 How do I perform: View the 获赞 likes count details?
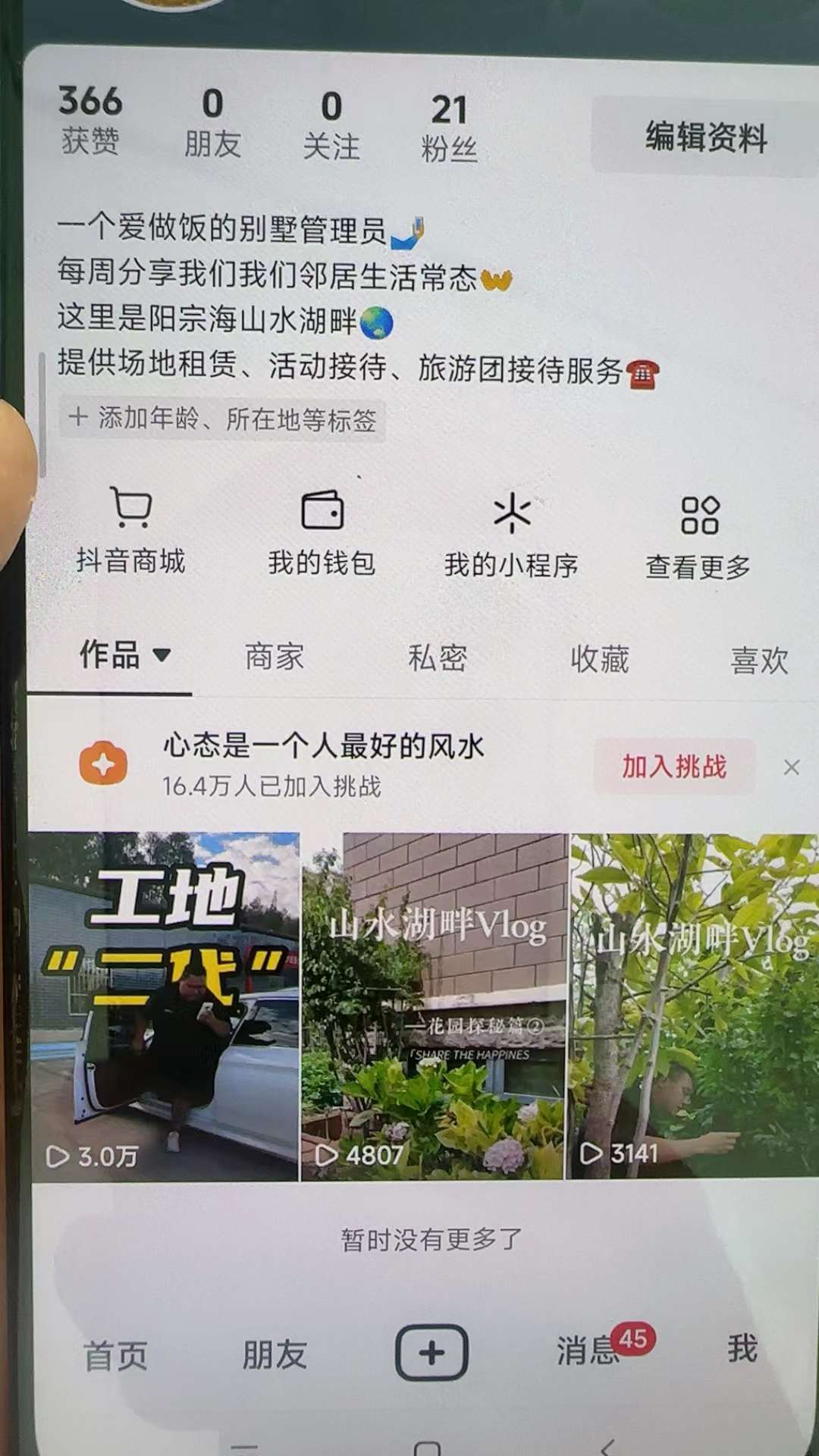click(90, 120)
